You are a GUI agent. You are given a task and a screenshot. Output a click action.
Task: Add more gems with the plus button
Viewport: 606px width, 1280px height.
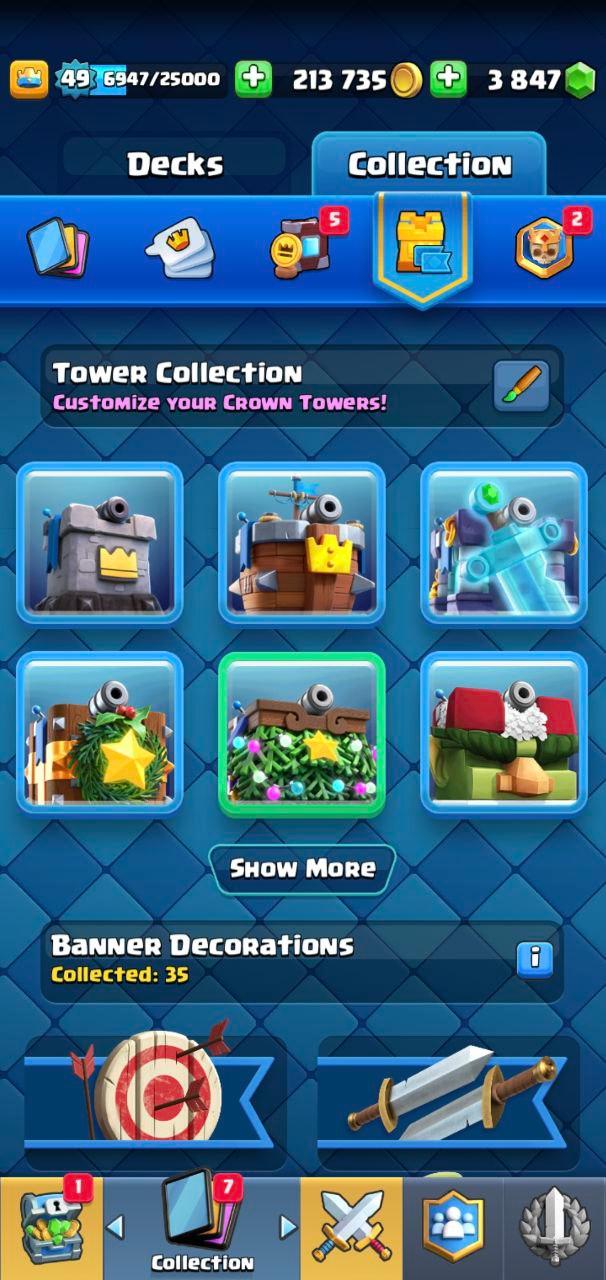[449, 80]
